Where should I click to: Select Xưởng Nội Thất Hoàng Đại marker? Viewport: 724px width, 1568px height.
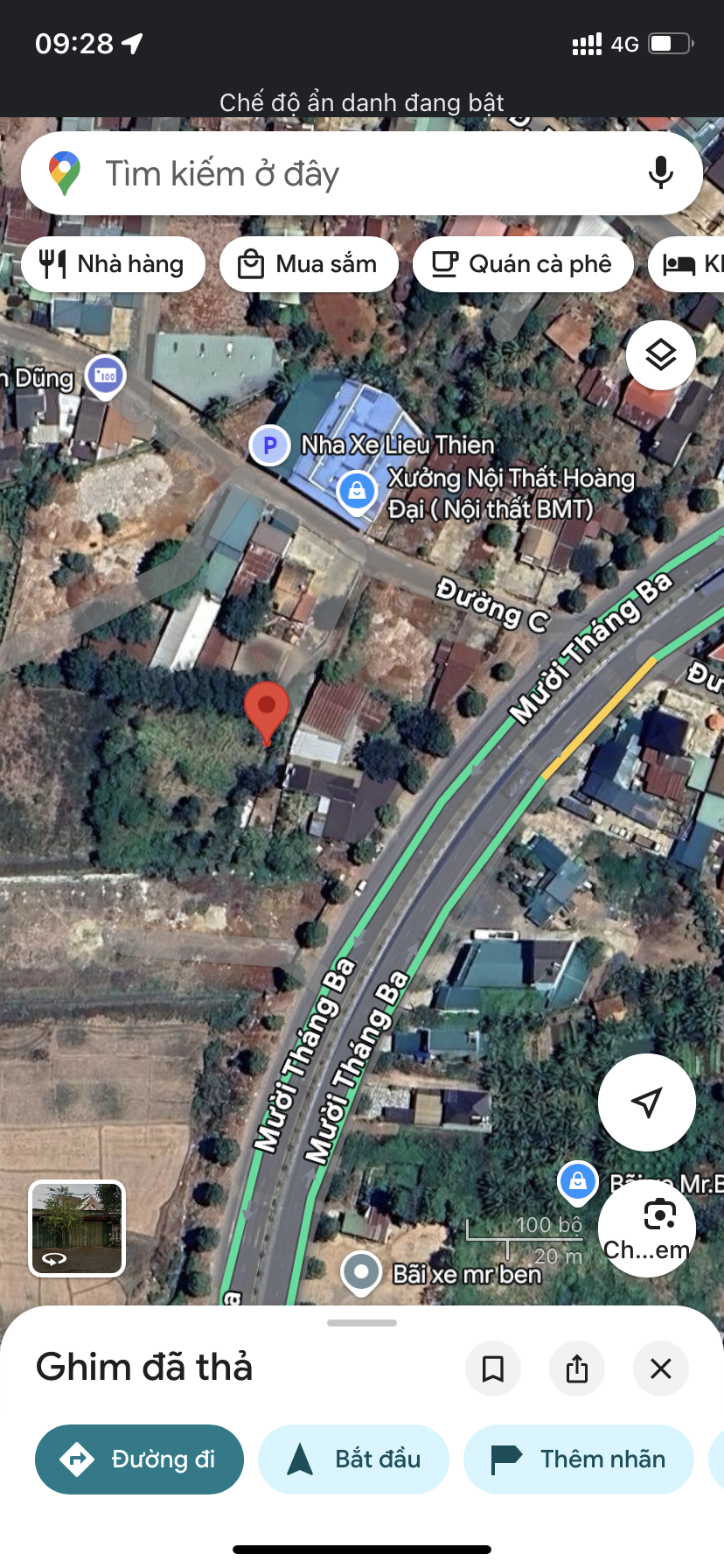357,491
